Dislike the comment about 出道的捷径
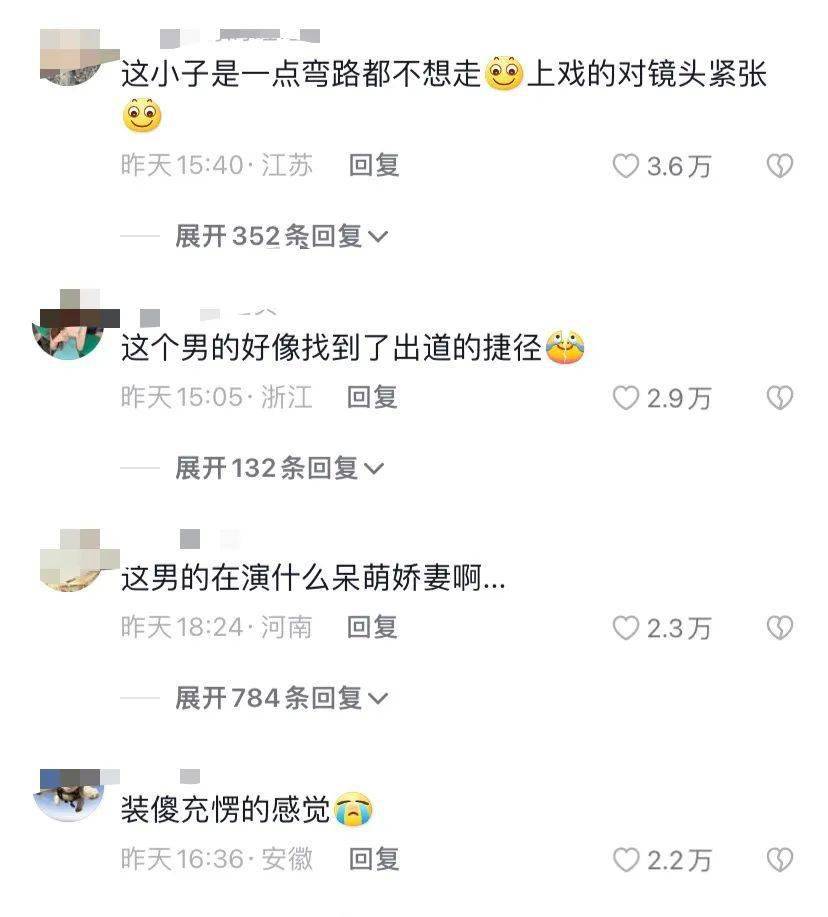 point(779,398)
